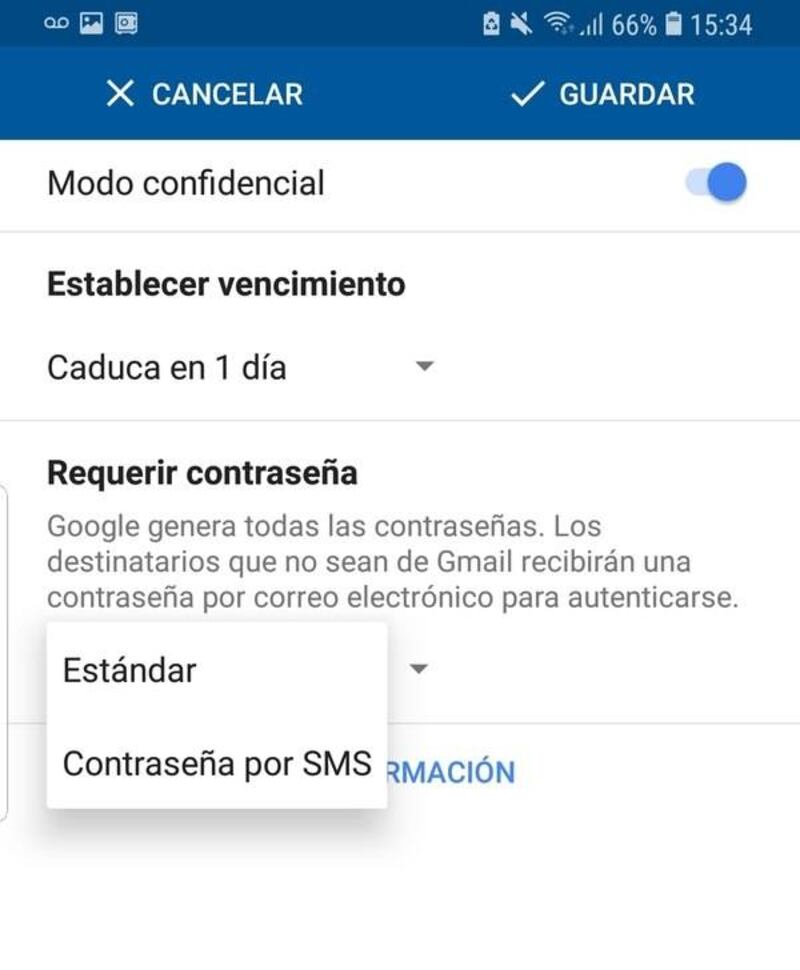
Task: Select the Estándar password option
Action: (x=130, y=670)
